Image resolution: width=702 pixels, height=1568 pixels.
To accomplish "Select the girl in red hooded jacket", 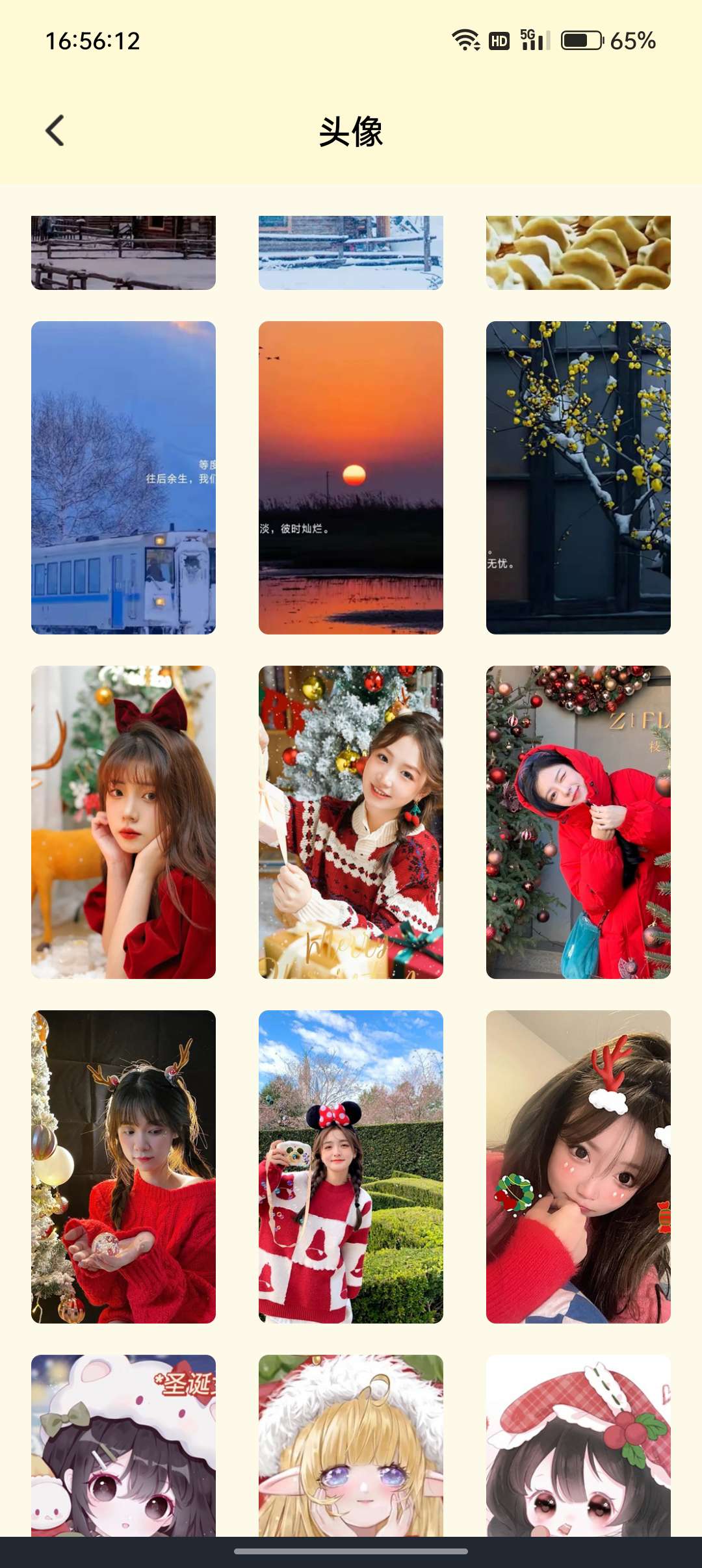I will tap(578, 822).
